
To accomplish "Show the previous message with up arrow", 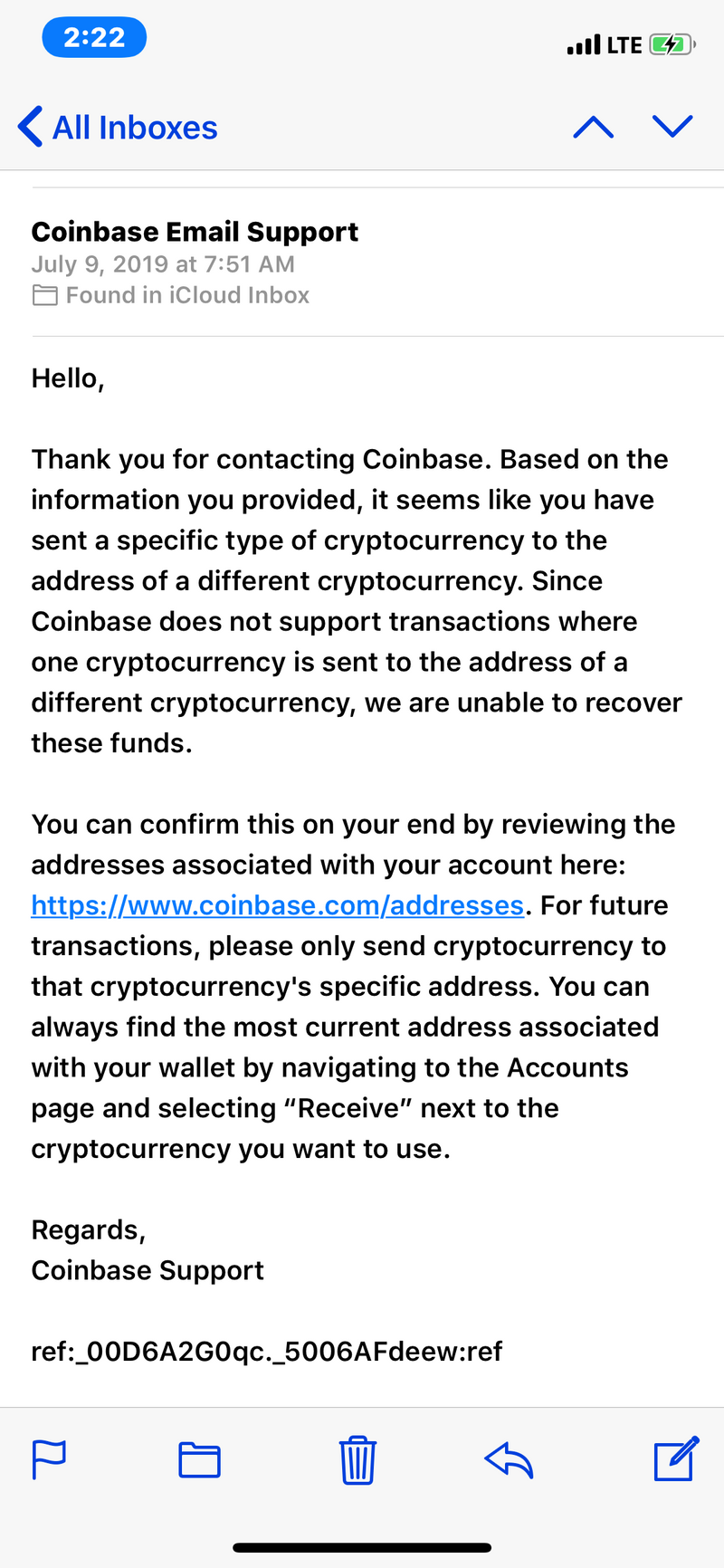I will (x=594, y=127).
